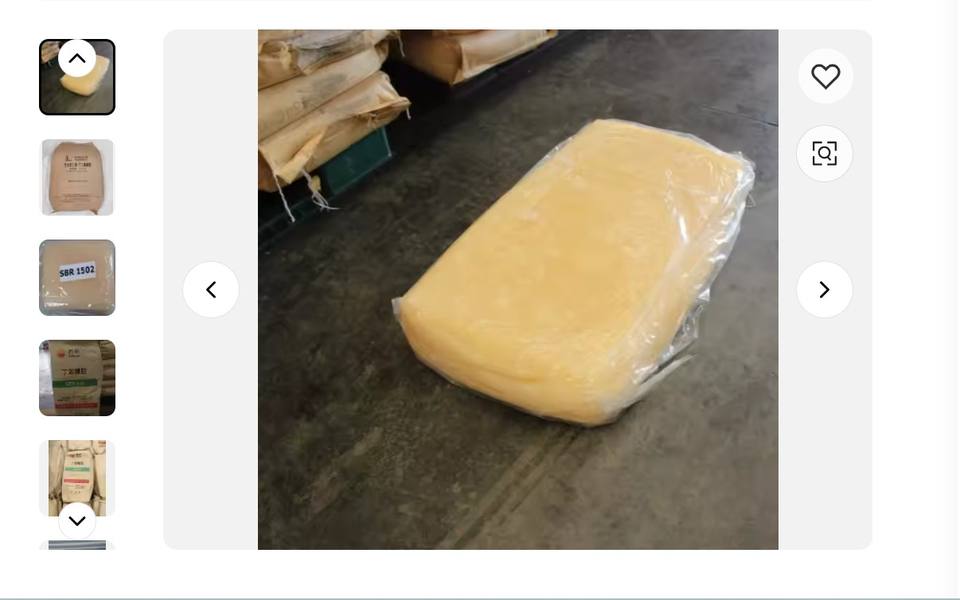Select the bag with green stripe thumbnail
This screenshot has height=600, width=960.
tap(77, 378)
